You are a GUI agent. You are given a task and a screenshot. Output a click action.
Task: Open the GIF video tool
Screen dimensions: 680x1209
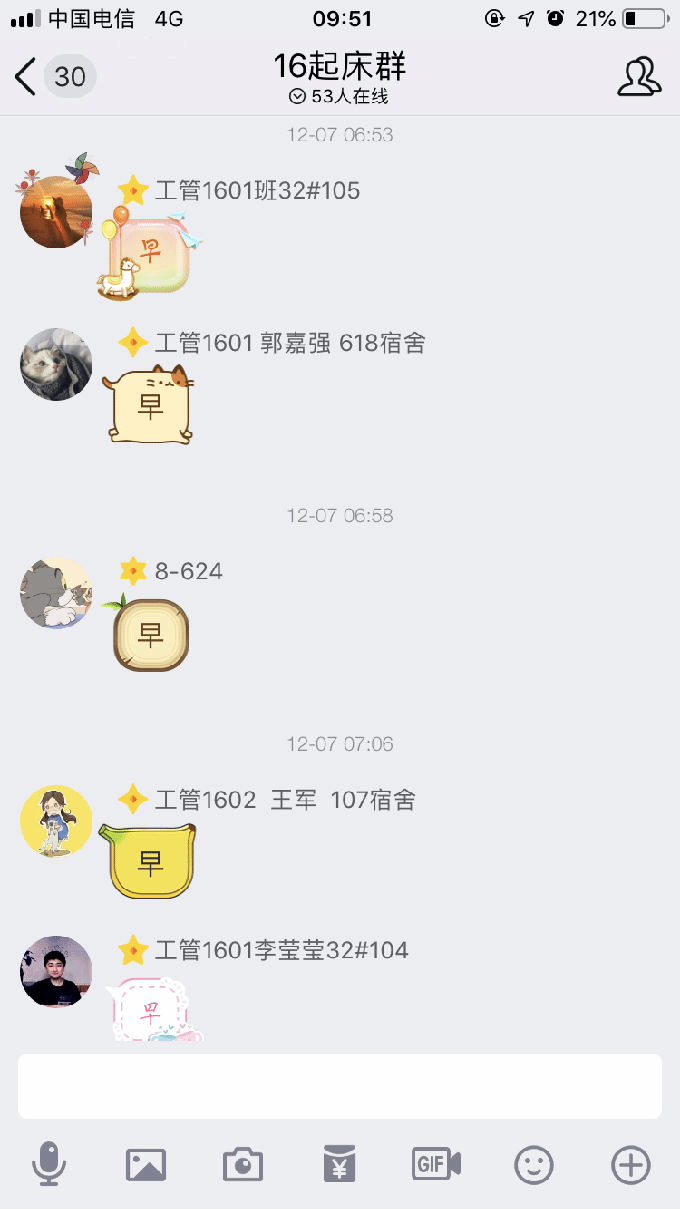click(x=436, y=1164)
